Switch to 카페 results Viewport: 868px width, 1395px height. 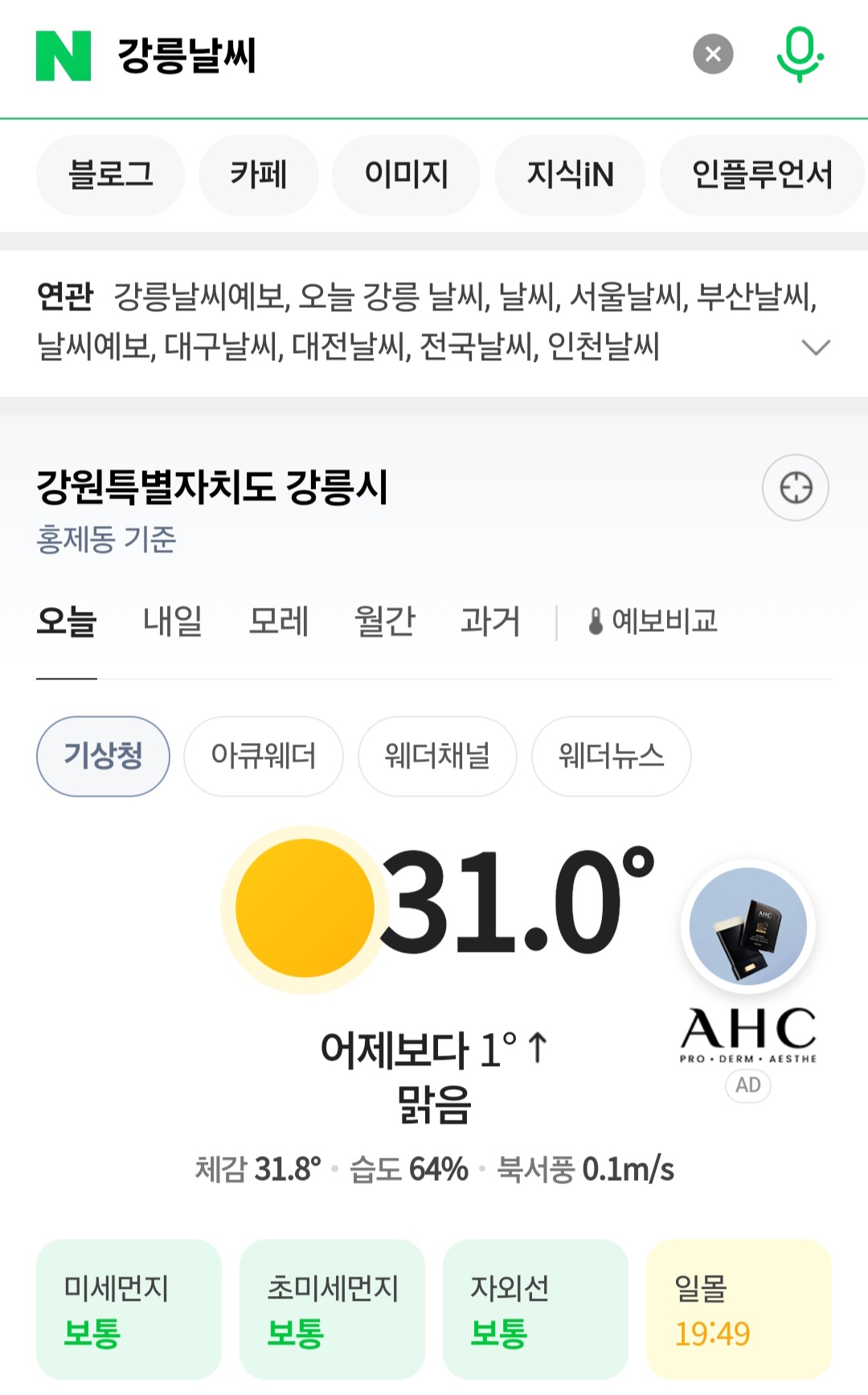point(259,174)
